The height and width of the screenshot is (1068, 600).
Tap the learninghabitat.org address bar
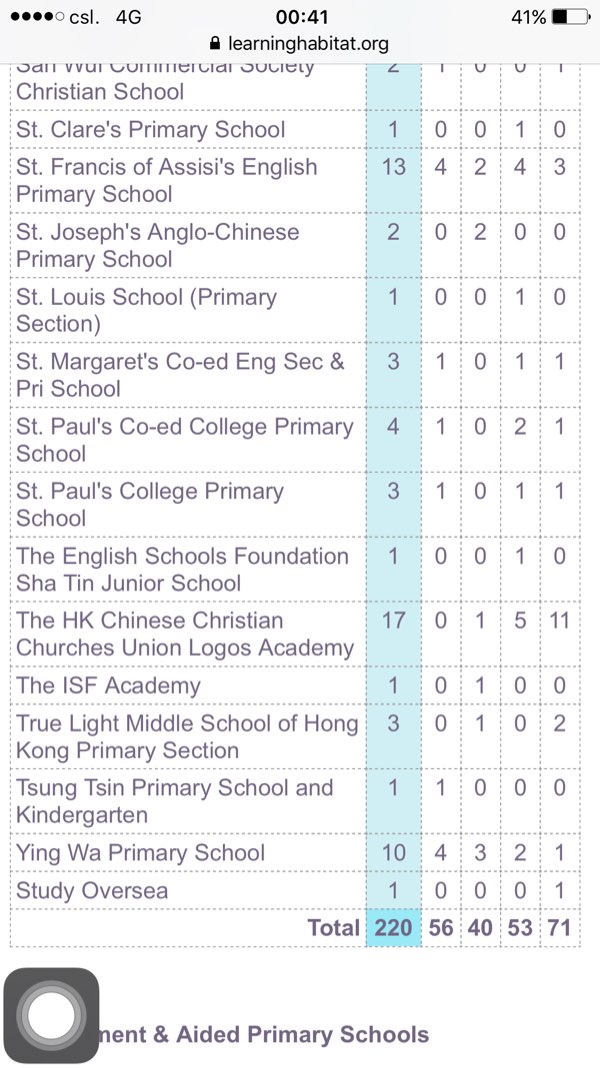299,44
